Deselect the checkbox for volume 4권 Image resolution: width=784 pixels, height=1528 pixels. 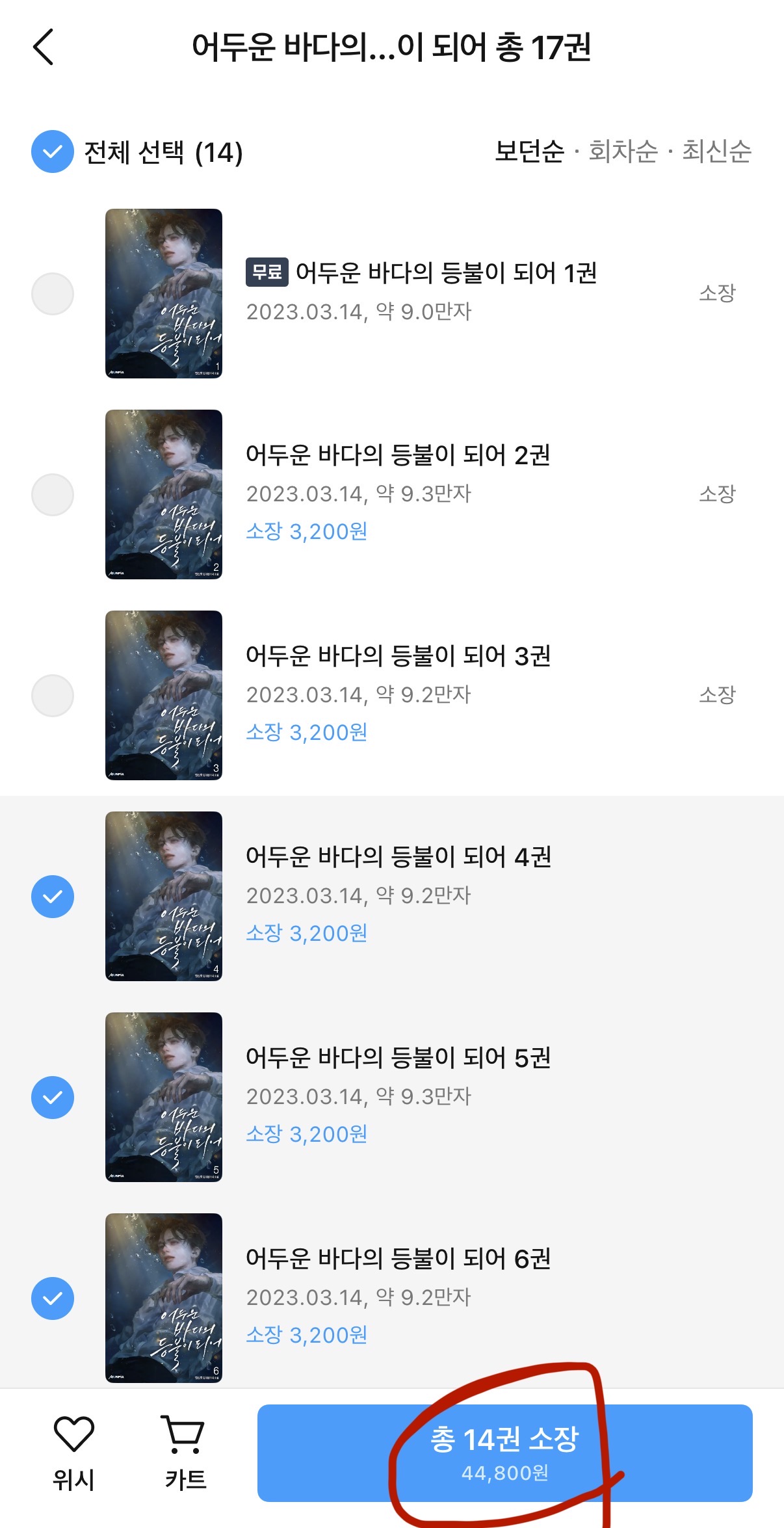[53, 897]
